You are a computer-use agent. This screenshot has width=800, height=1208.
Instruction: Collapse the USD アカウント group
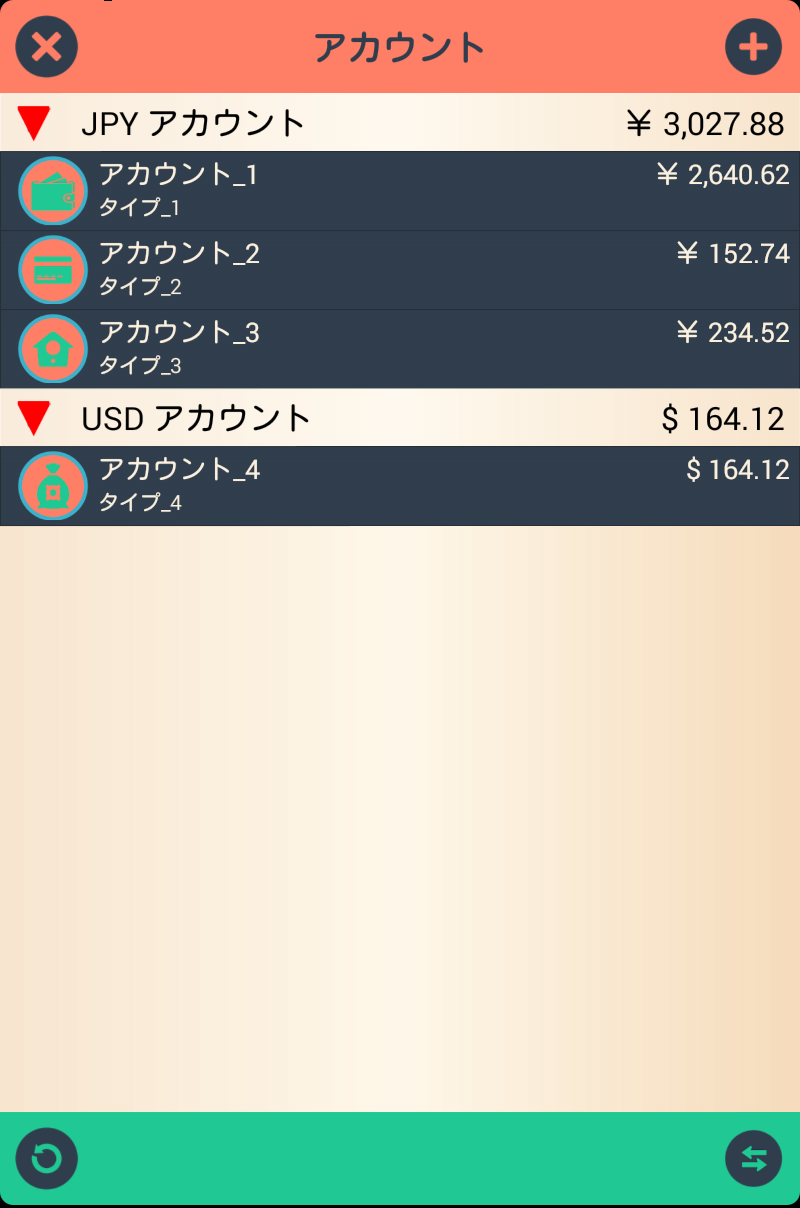(x=34, y=418)
